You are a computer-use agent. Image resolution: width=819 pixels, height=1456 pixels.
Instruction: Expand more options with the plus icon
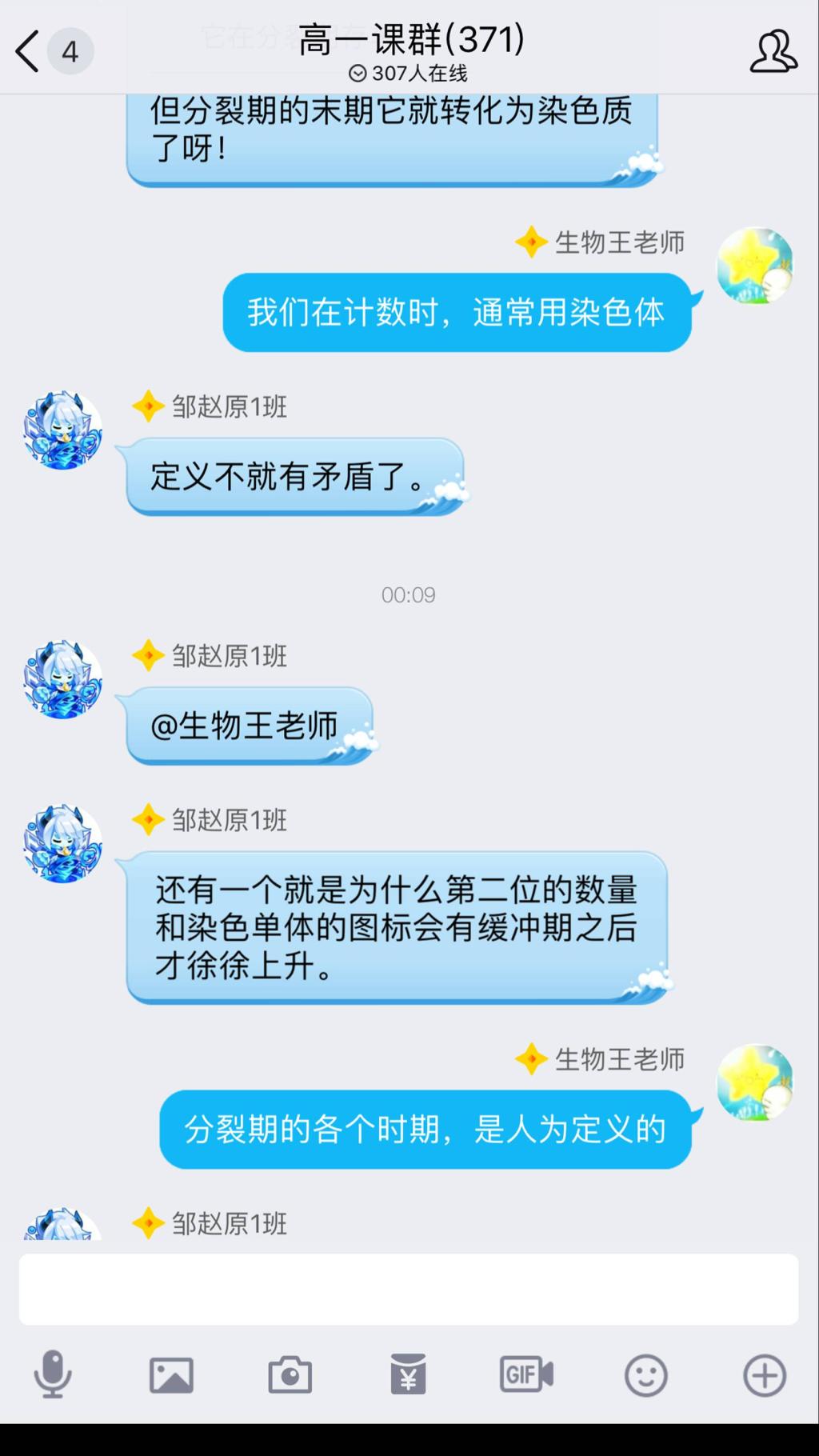tap(765, 1375)
